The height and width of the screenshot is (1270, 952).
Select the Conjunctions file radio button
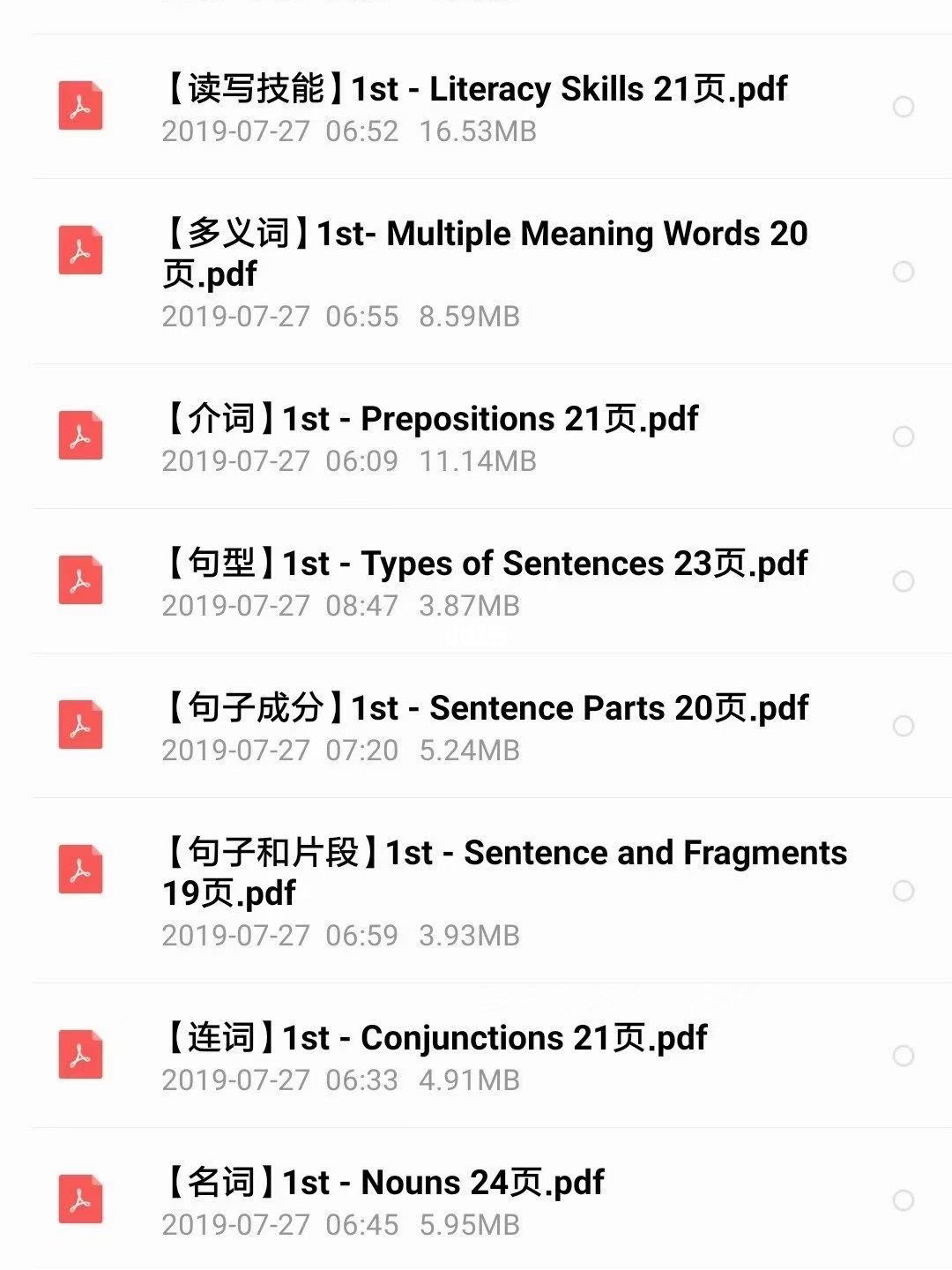(x=904, y=1056)
